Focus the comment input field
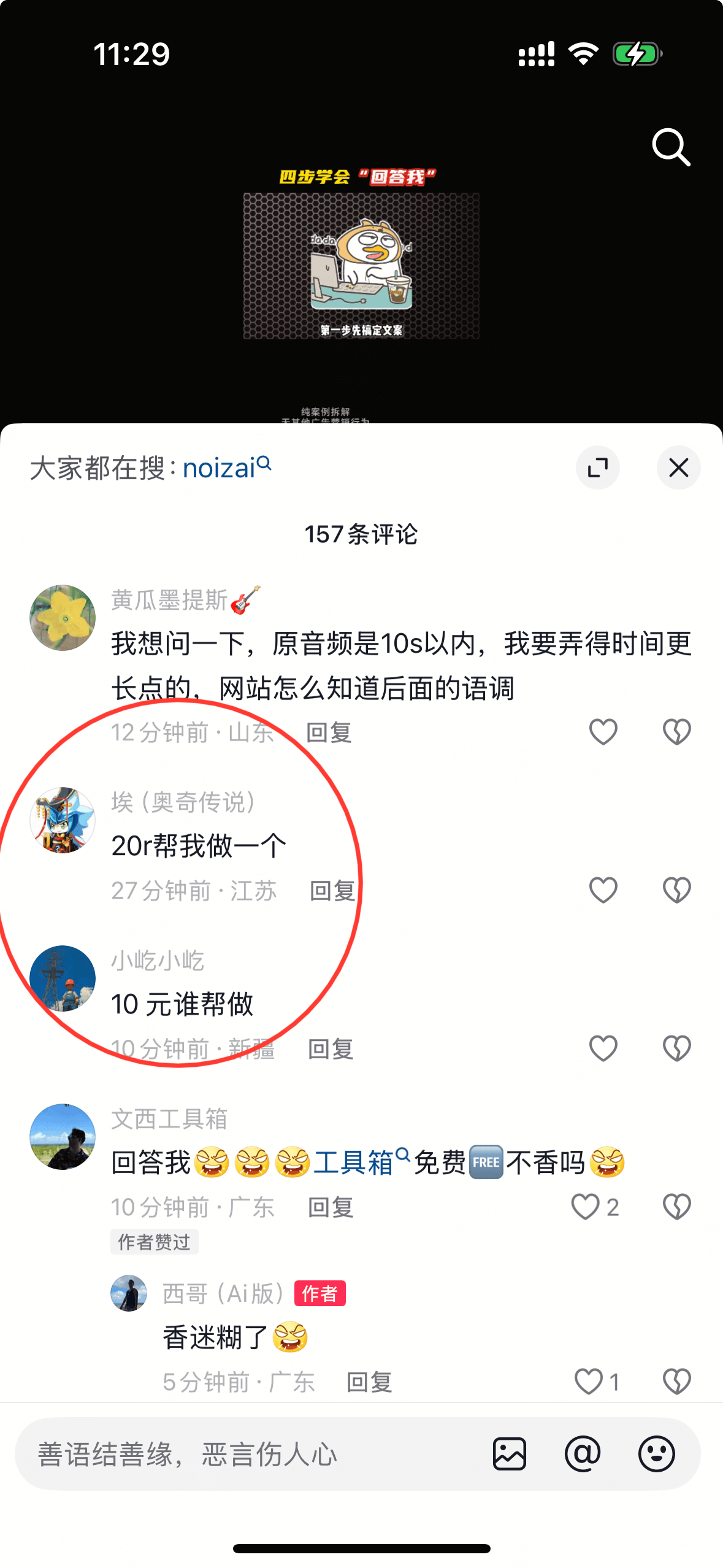The width and height of the screenshot is (723, 1568). 245,1454
